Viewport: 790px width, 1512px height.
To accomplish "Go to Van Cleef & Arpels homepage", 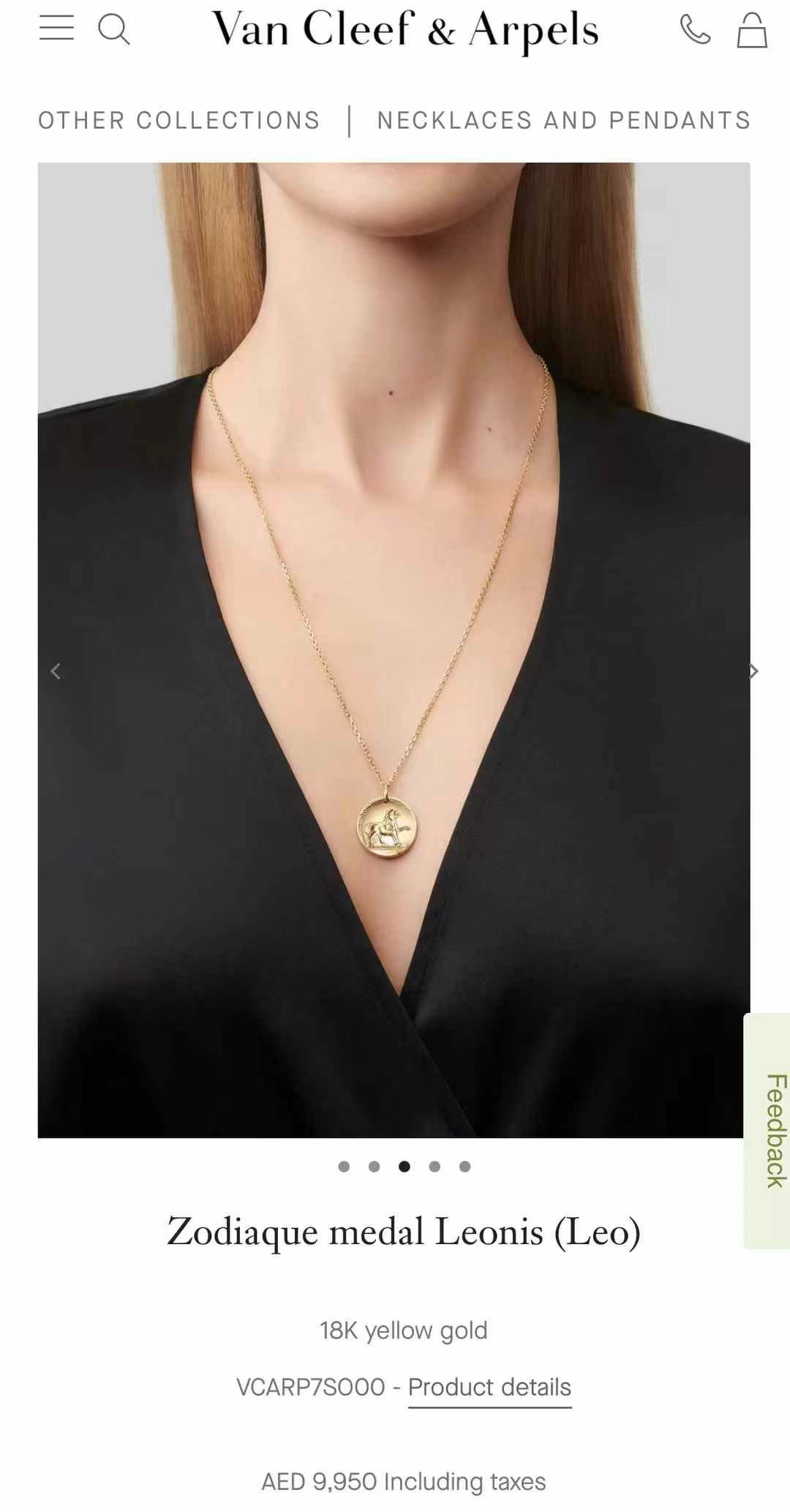I will (405, 31).
